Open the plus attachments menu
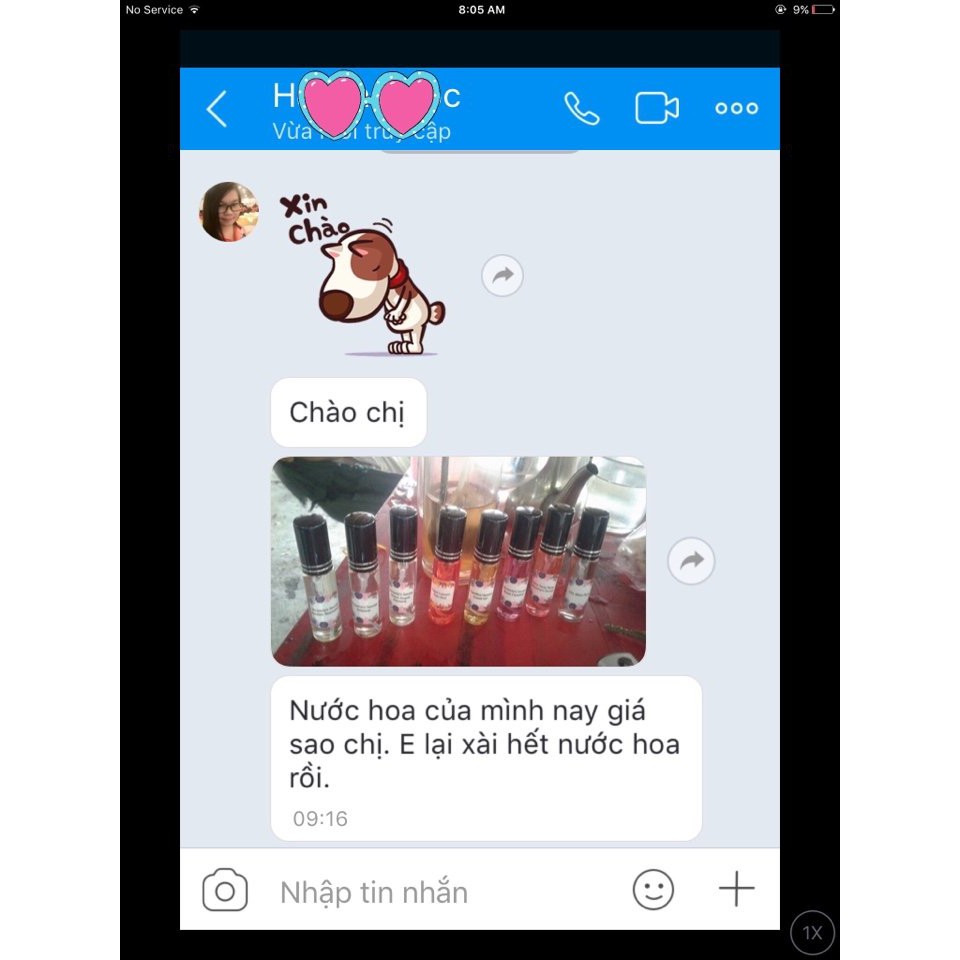 [736, 889]
